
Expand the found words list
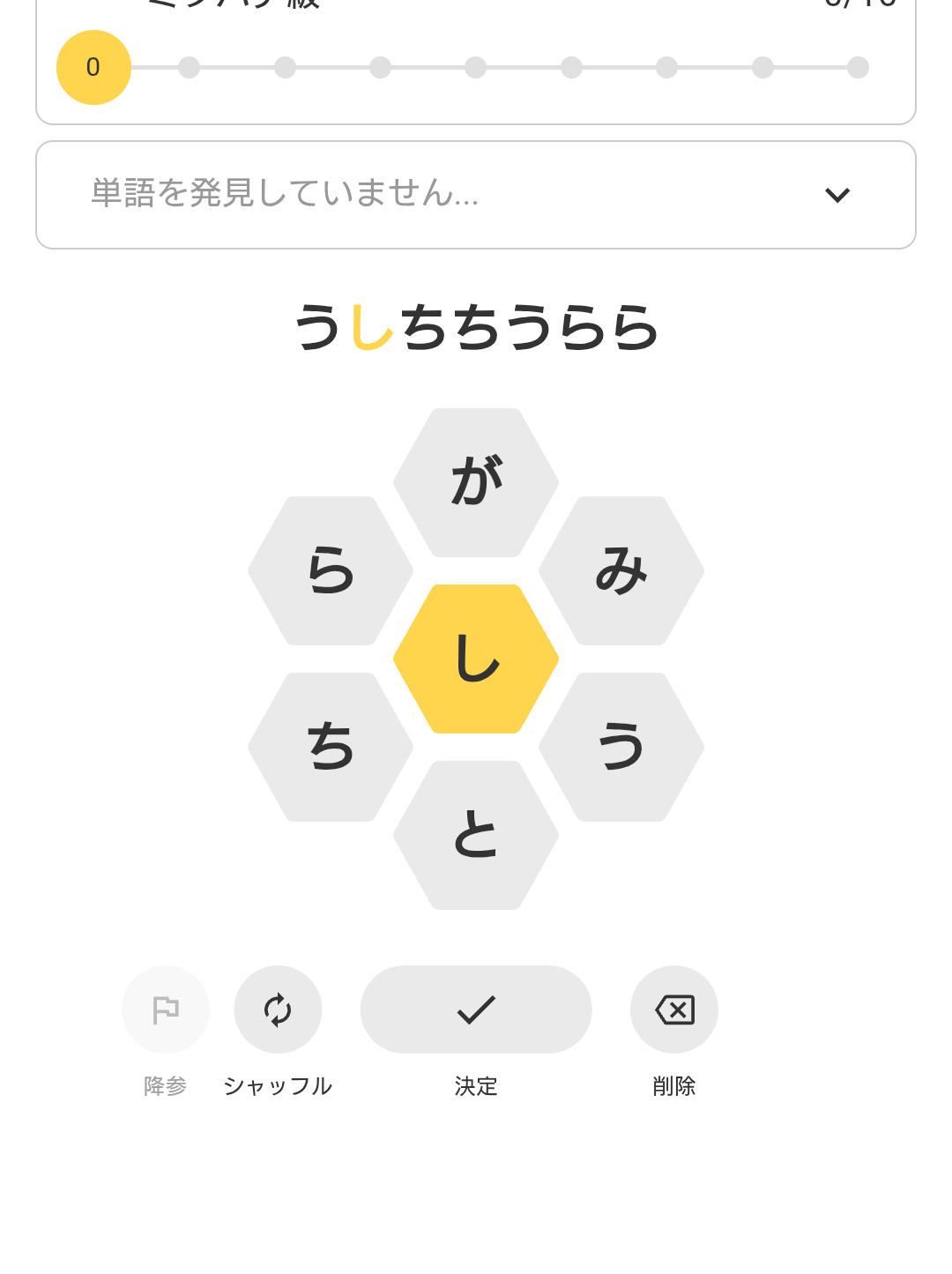click(837, 195)
